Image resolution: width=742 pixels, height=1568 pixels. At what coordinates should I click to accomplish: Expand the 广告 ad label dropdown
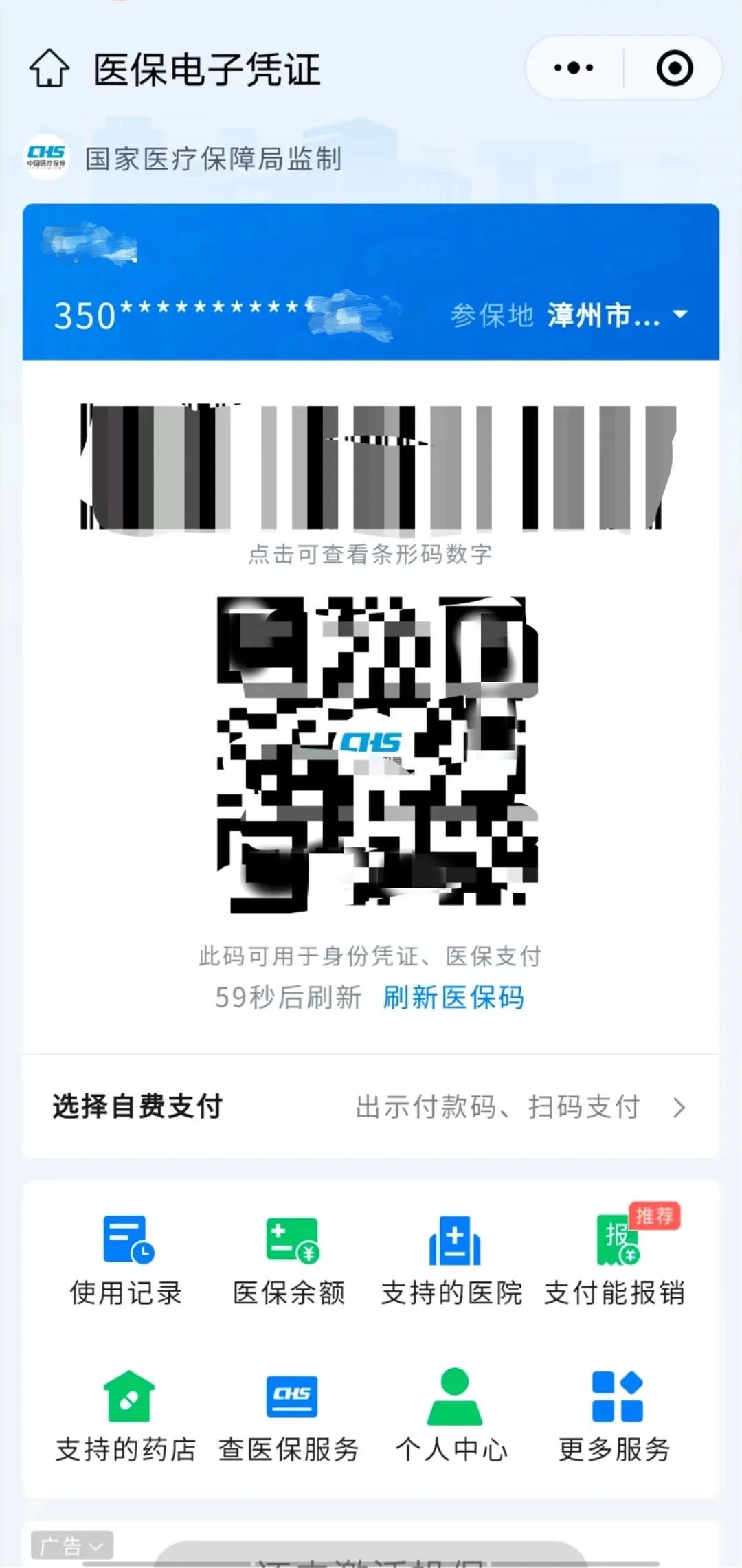click(x=72, y=1546)
